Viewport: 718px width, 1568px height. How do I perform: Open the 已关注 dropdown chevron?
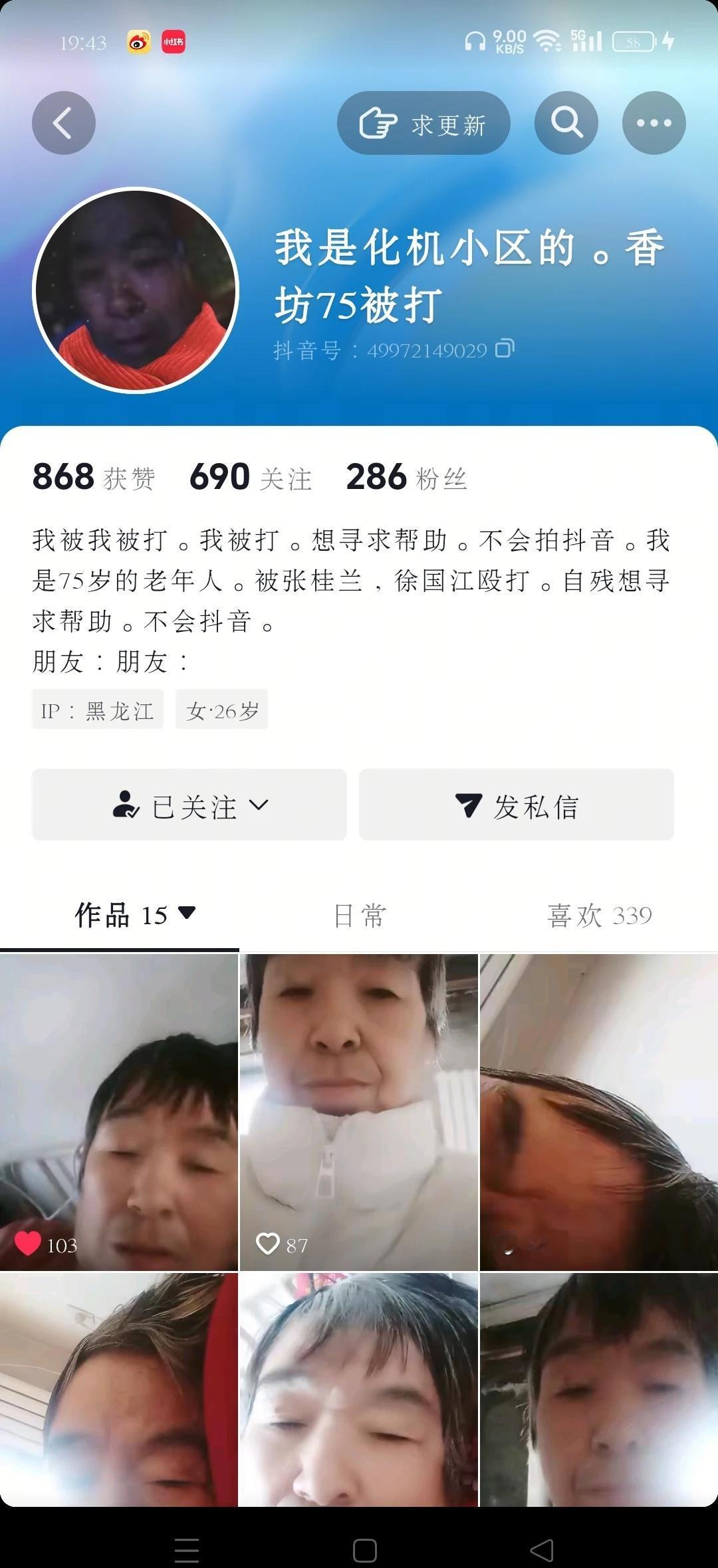259,805
